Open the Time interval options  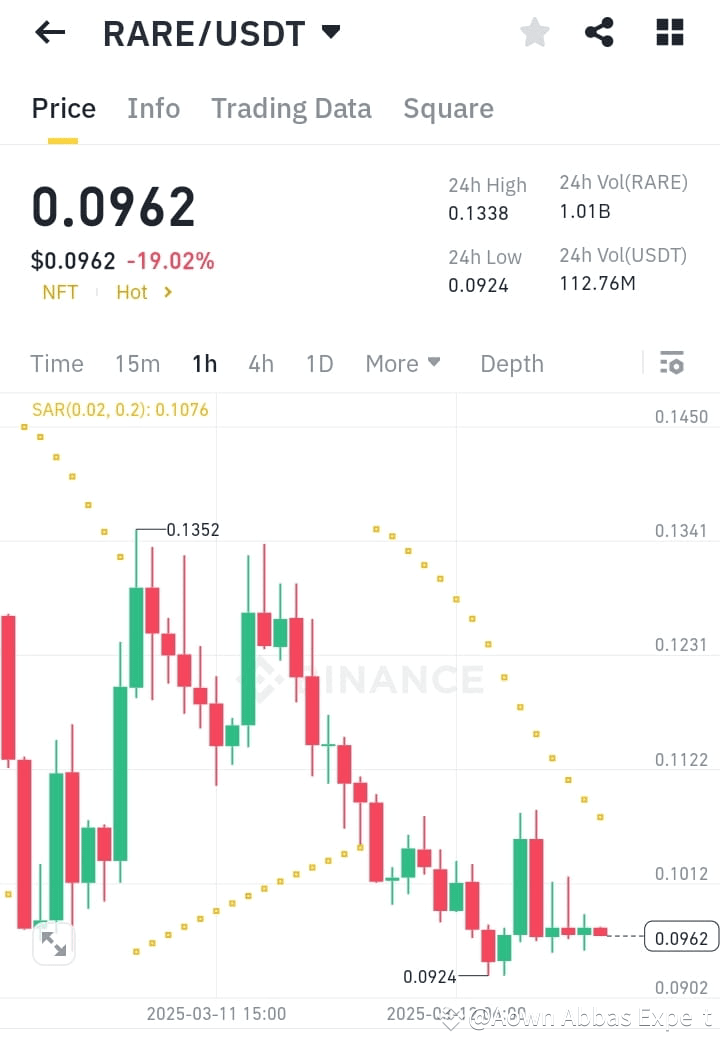(x=56, y=364)
